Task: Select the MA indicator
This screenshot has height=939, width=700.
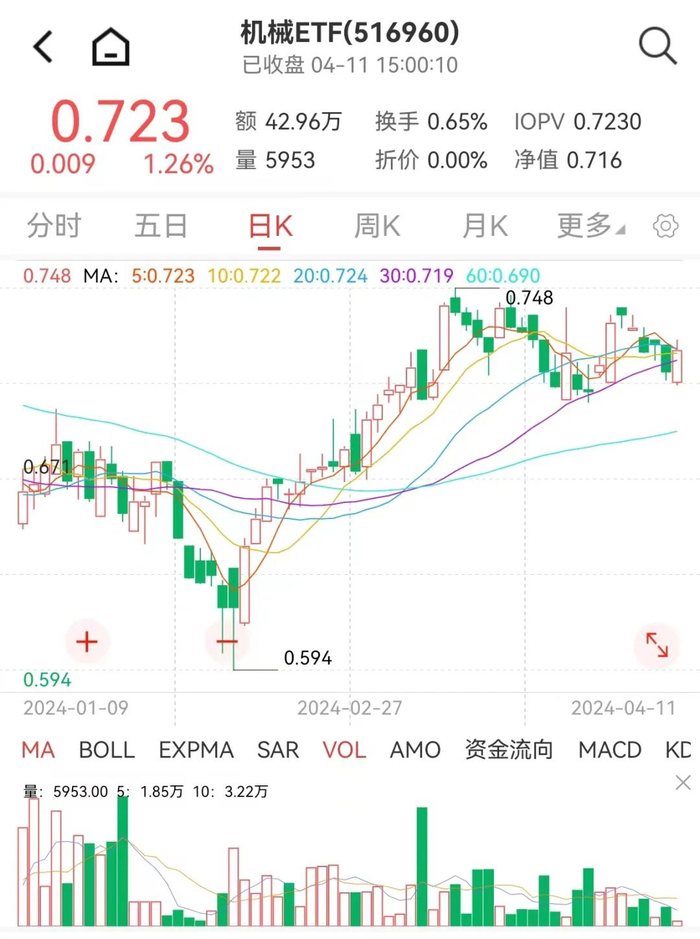Action: coord(38,749)
